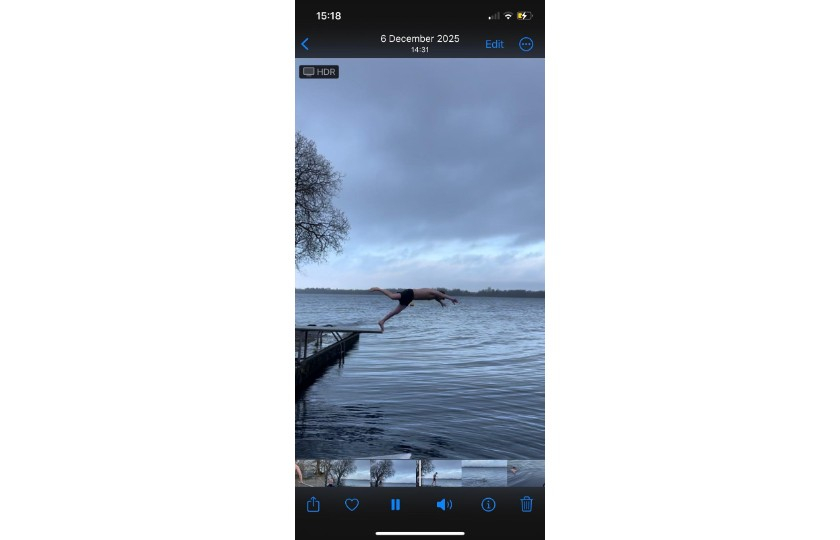Share this video
840x540 pixels.
click(313, 505)
